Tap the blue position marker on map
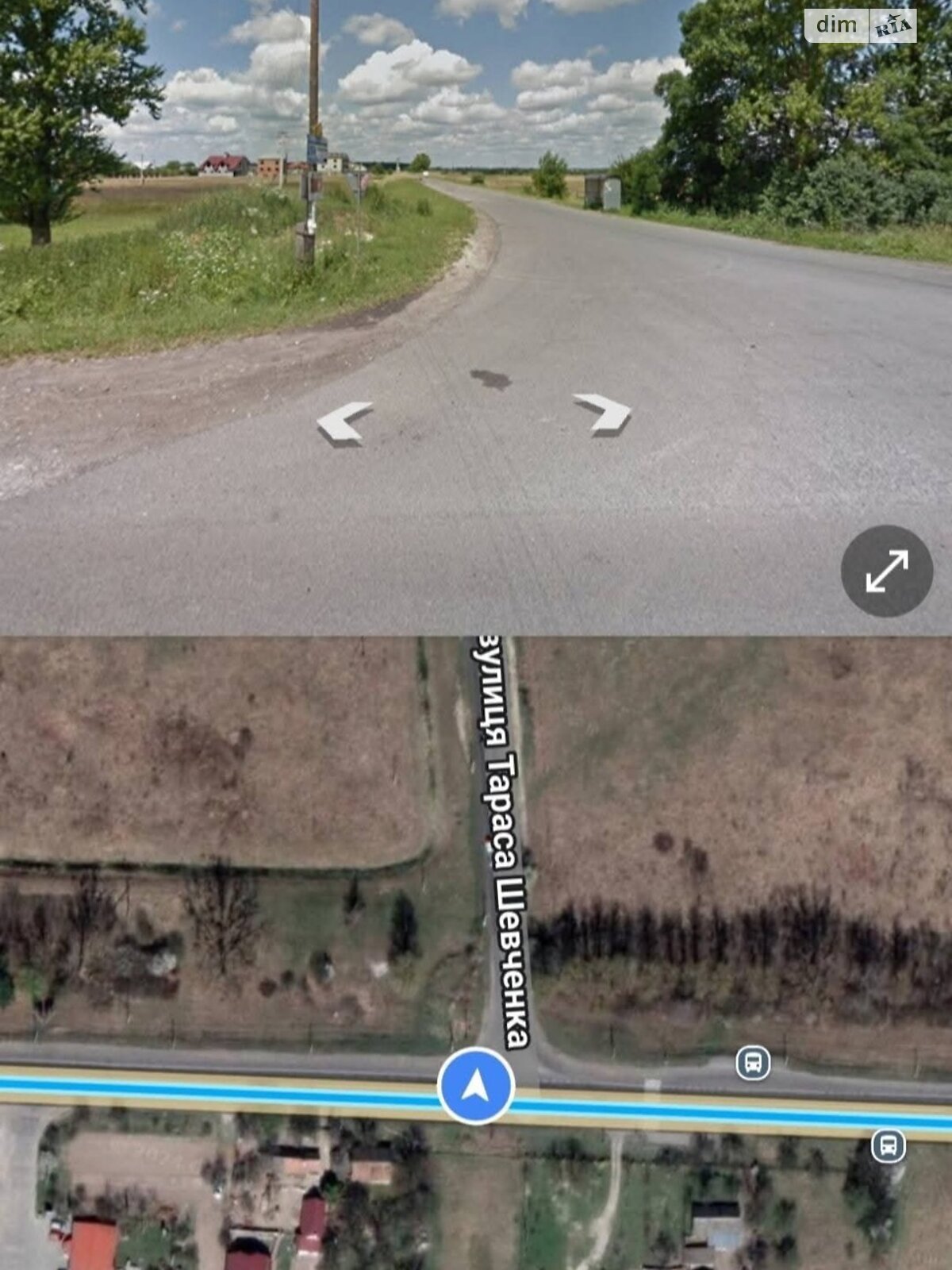The height and width of the screenshot is (1270, 952). 476,1084
